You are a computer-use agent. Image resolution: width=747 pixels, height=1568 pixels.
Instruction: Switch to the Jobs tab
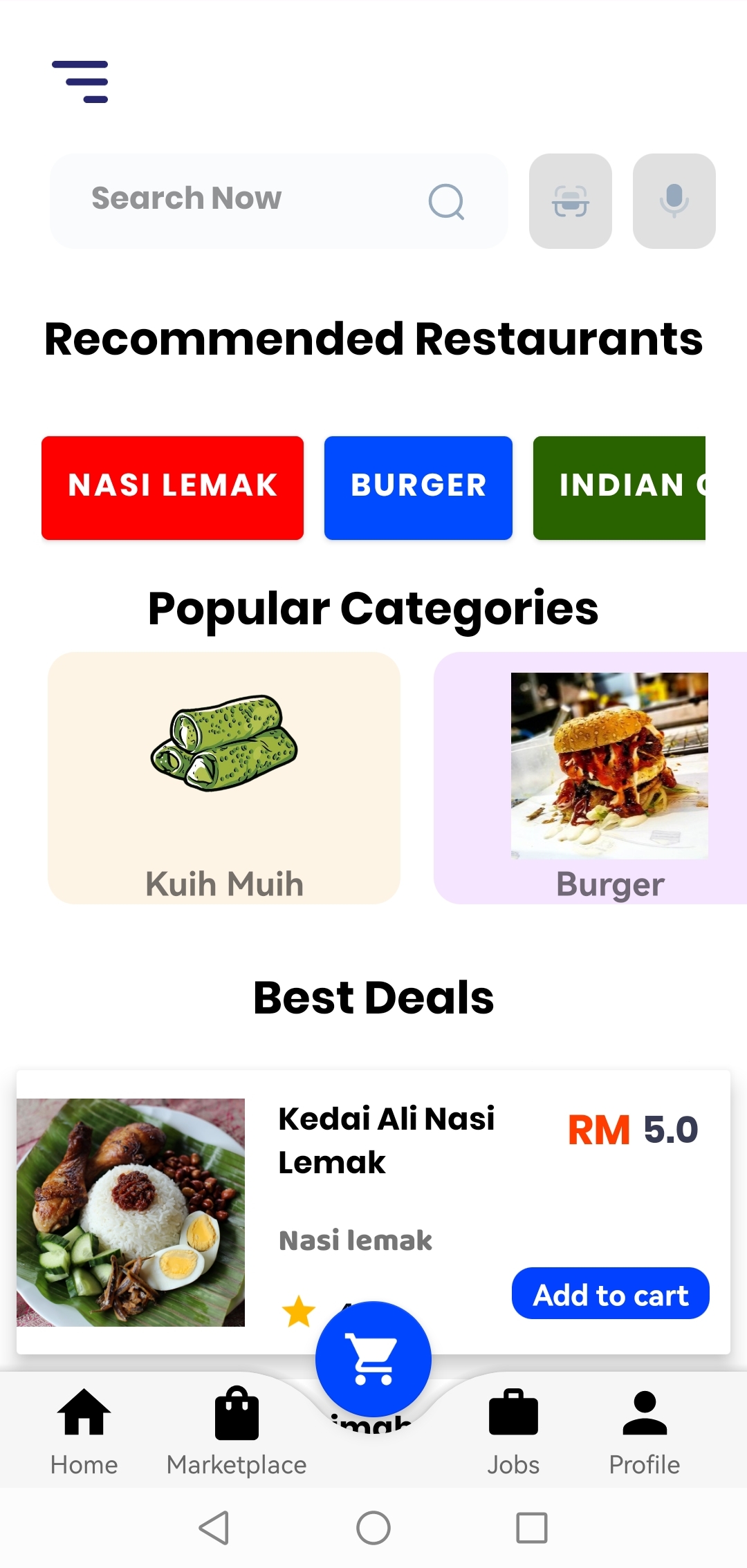(513, 1432)
